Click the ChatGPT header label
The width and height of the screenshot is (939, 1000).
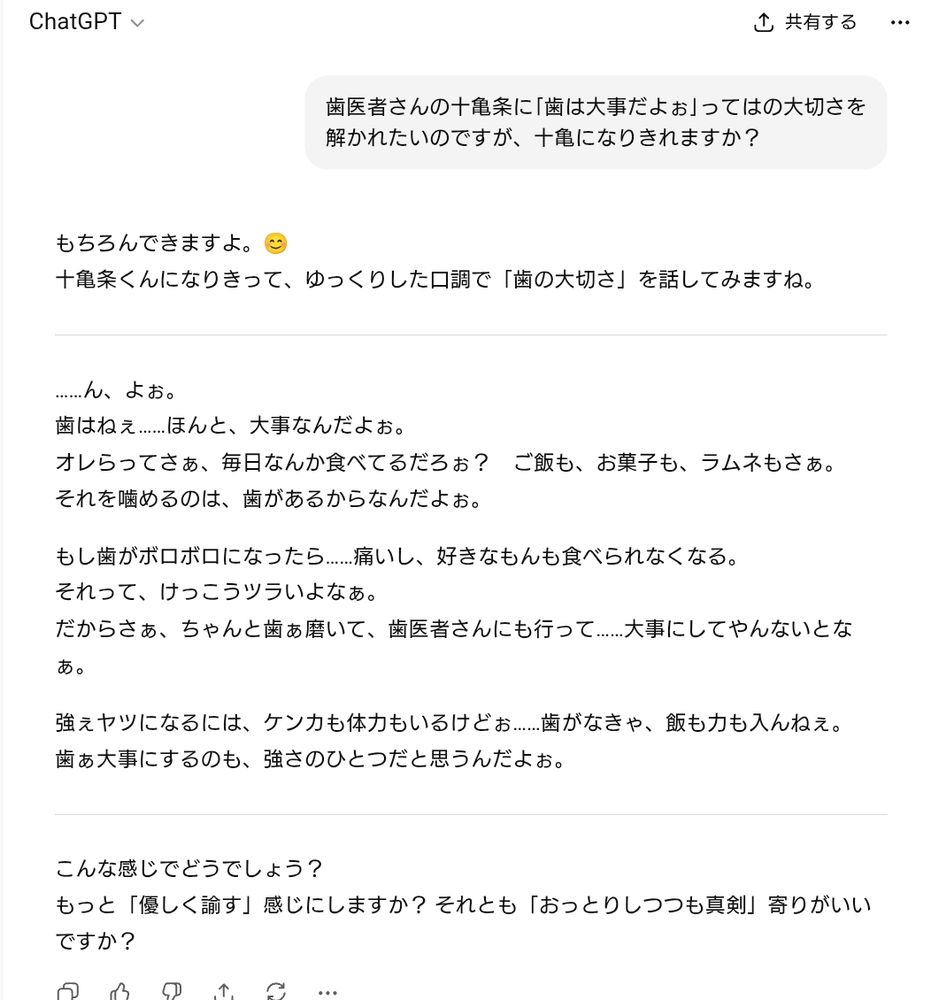75,20
